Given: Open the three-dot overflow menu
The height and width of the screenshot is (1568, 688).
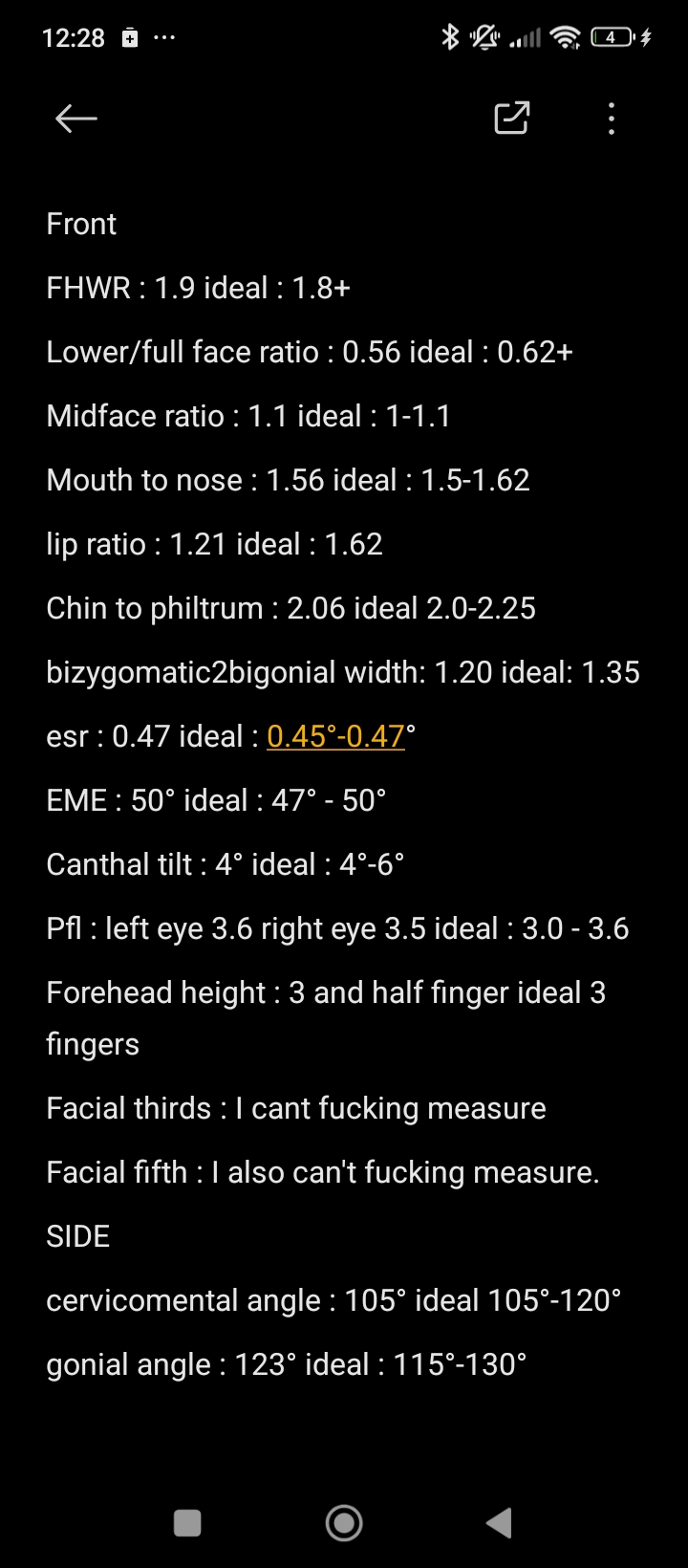Looking at the screenshot, I should point(612,119).
